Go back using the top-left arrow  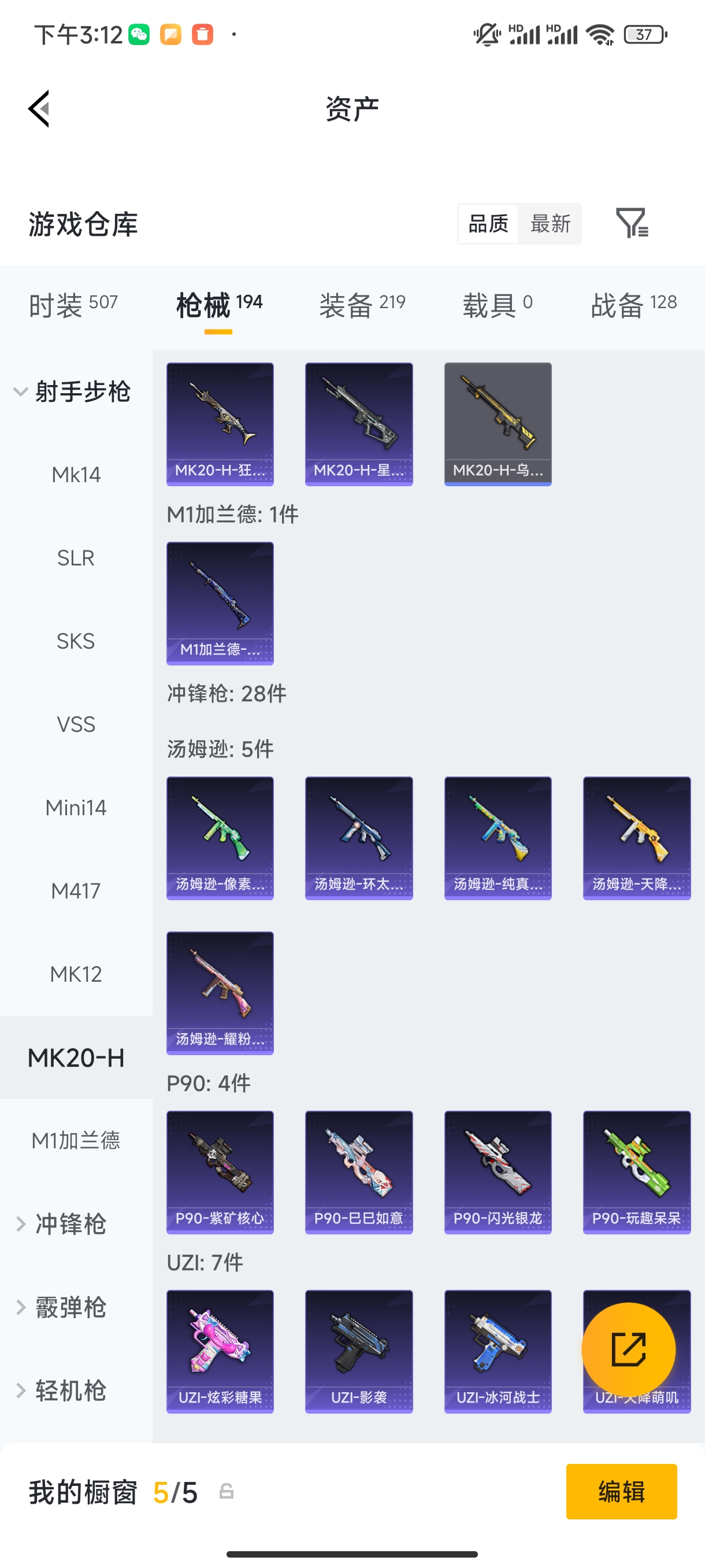tap(39, 109)
